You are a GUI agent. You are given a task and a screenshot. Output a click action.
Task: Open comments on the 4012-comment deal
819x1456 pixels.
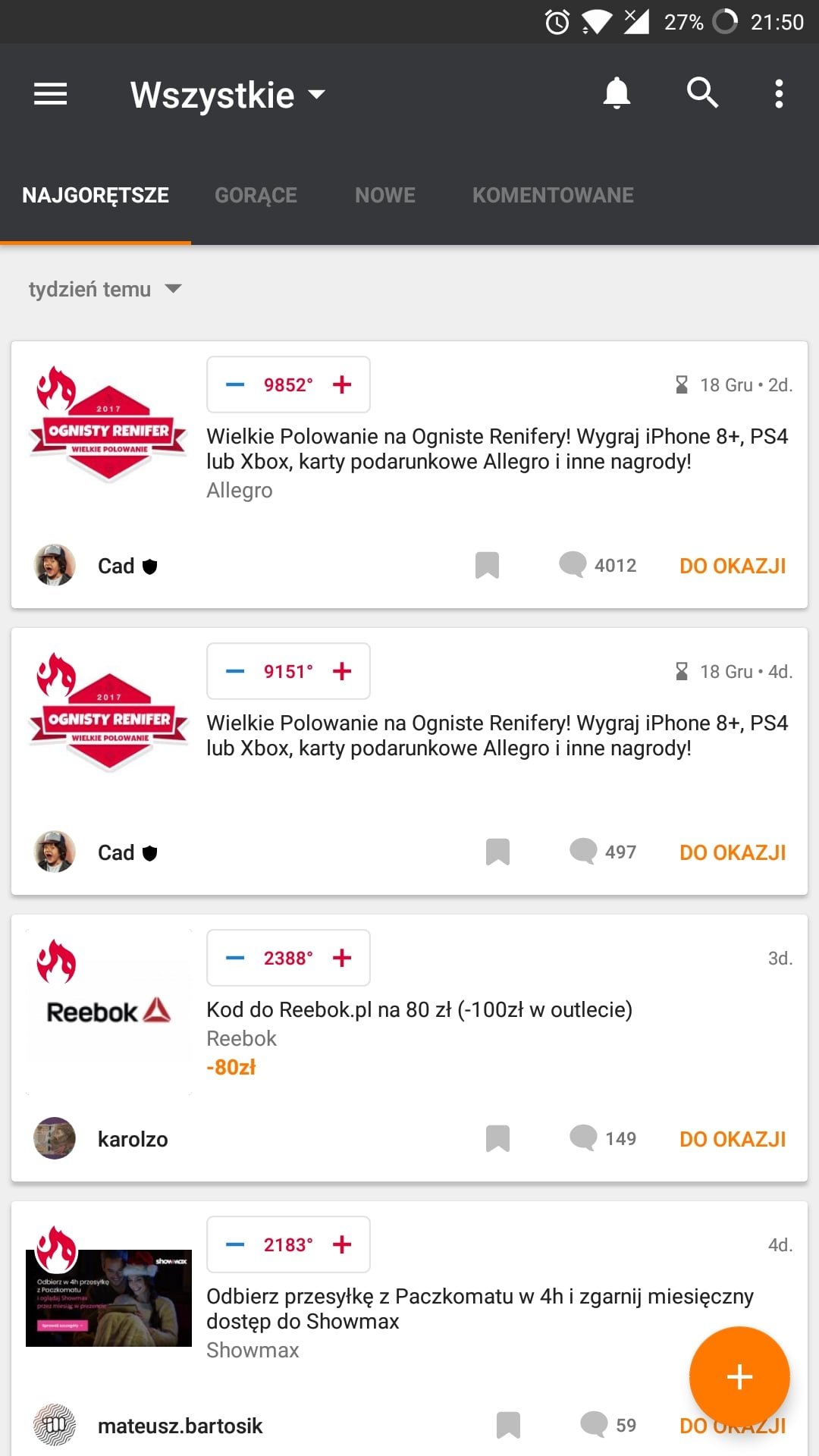click(x=598, y=565)
